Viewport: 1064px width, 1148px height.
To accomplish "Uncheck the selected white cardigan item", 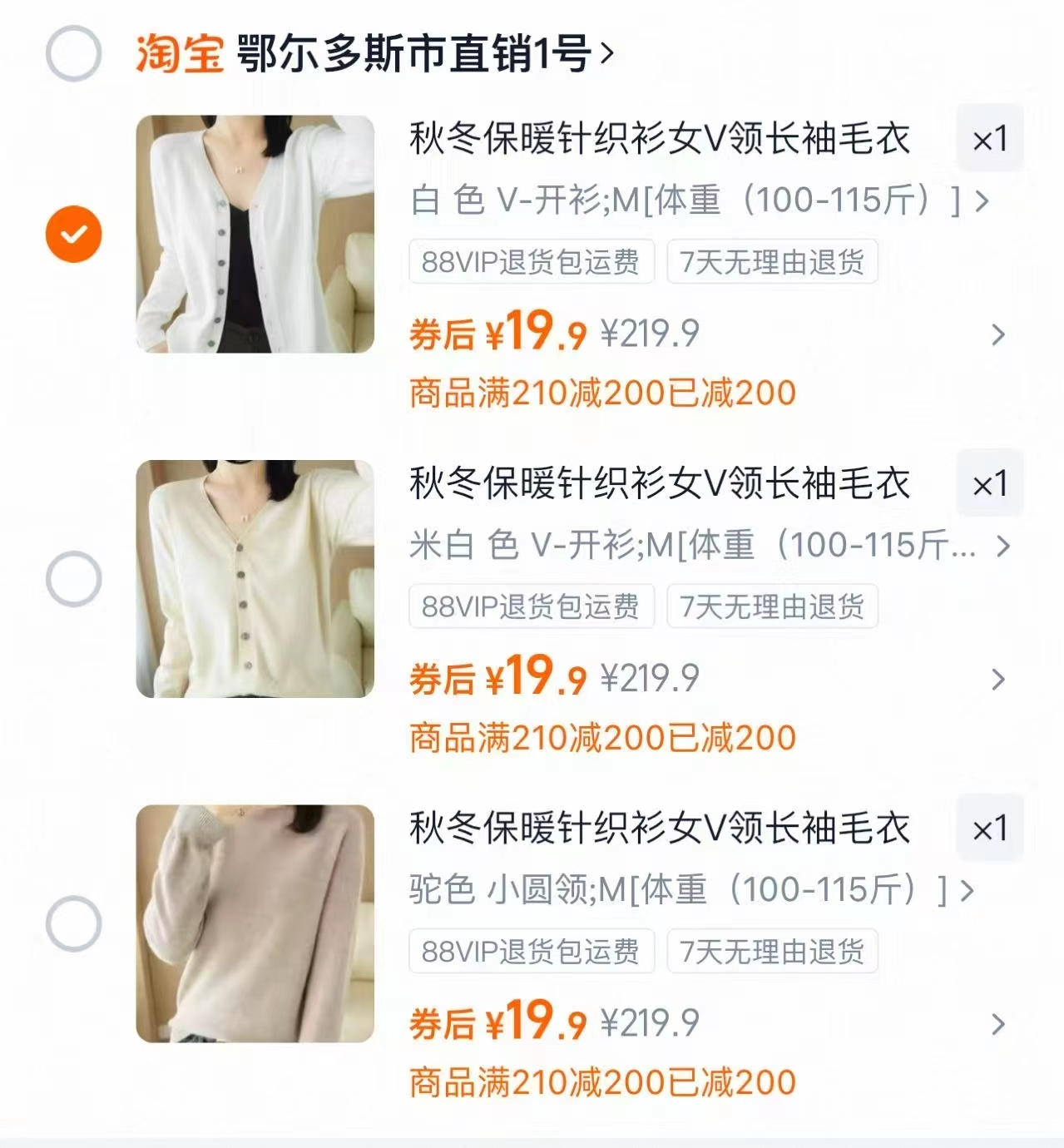I will [x=73, y=233].
